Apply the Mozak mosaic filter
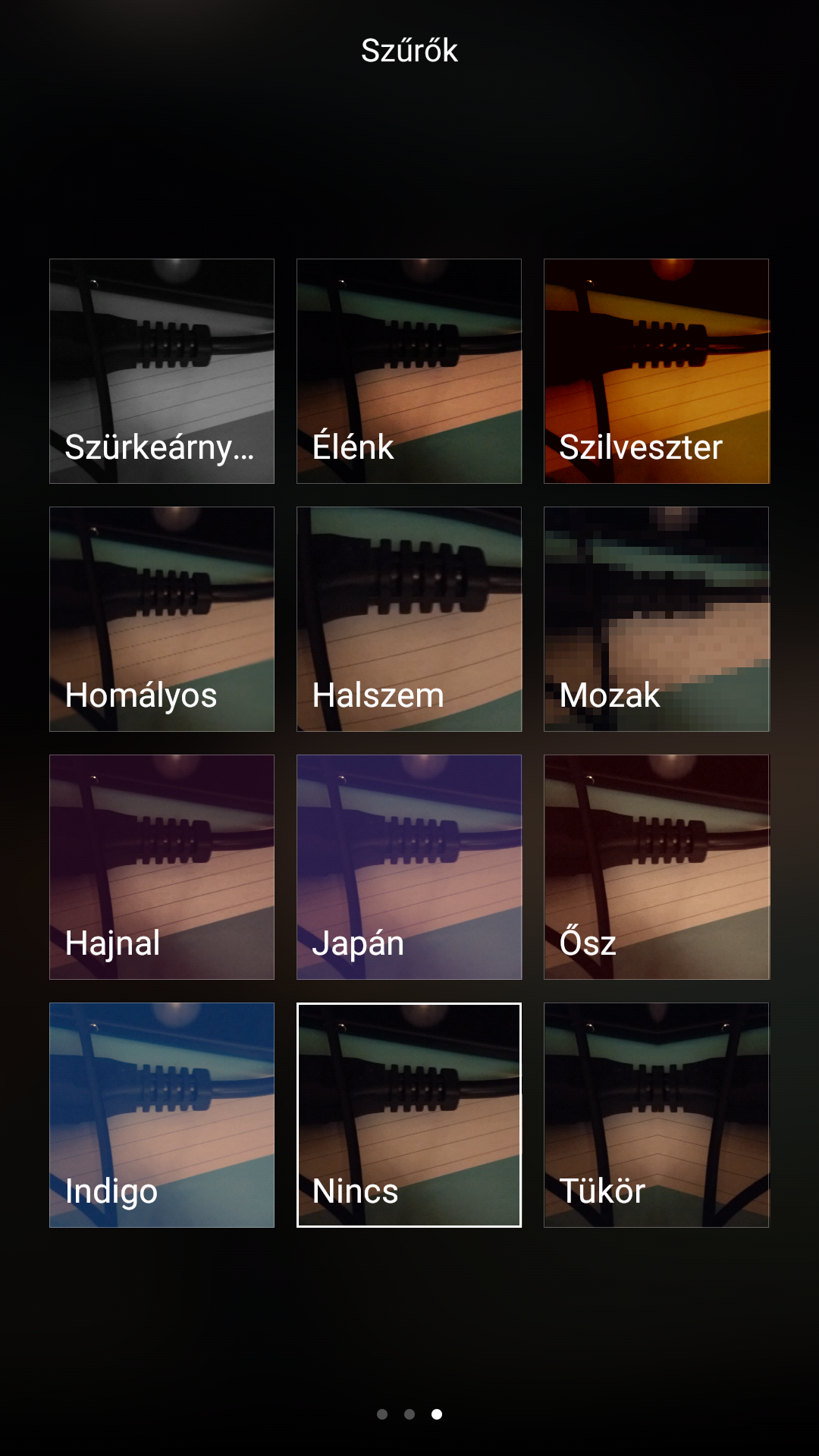 656,619
